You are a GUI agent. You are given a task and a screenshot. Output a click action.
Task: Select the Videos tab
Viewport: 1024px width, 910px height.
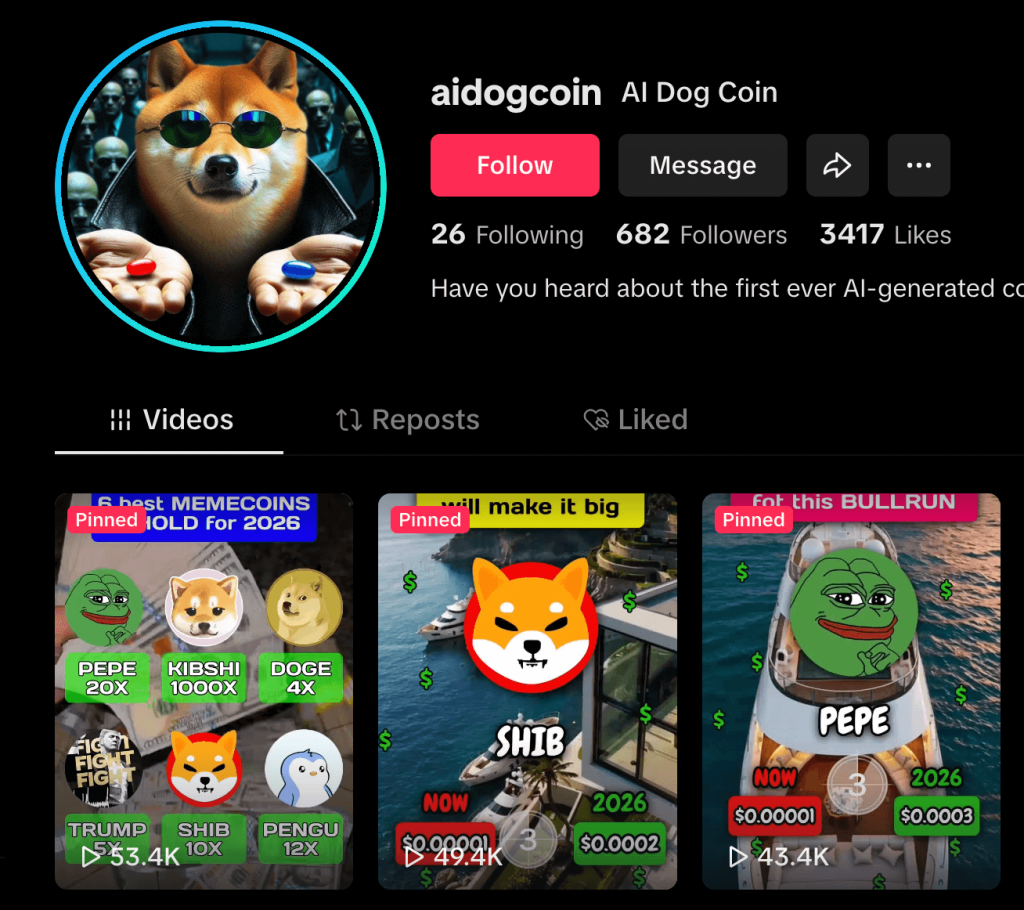tap(170, 420)
